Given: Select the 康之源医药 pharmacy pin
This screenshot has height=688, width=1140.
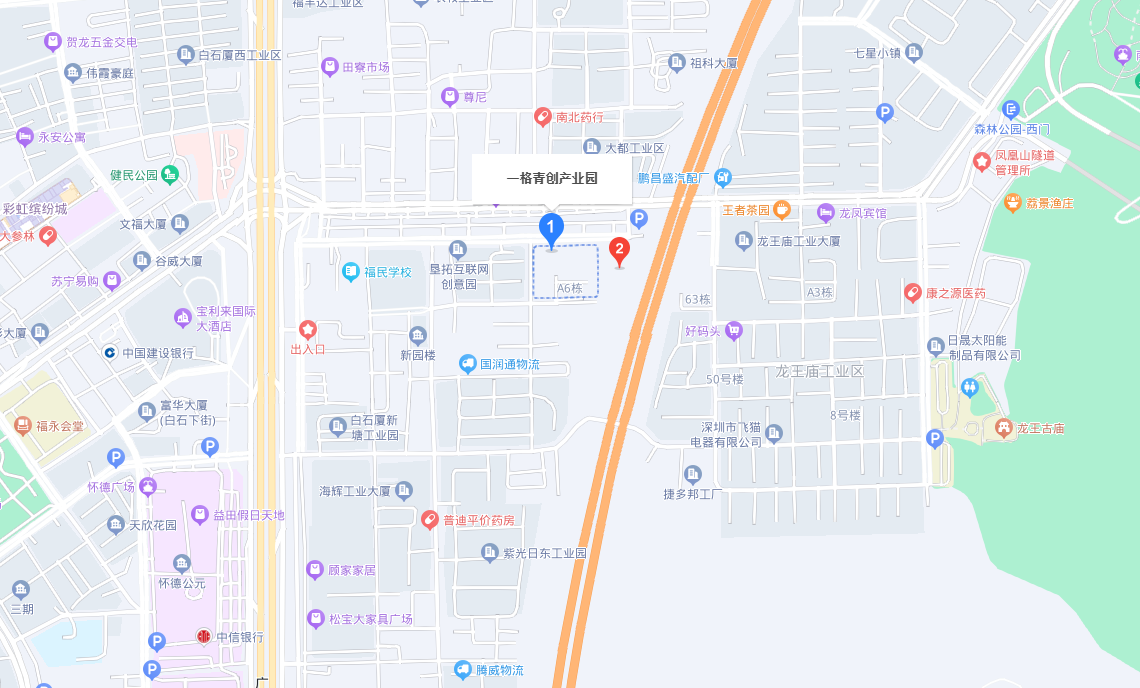Looking at the screenshot, I should [x=912, y=293].
